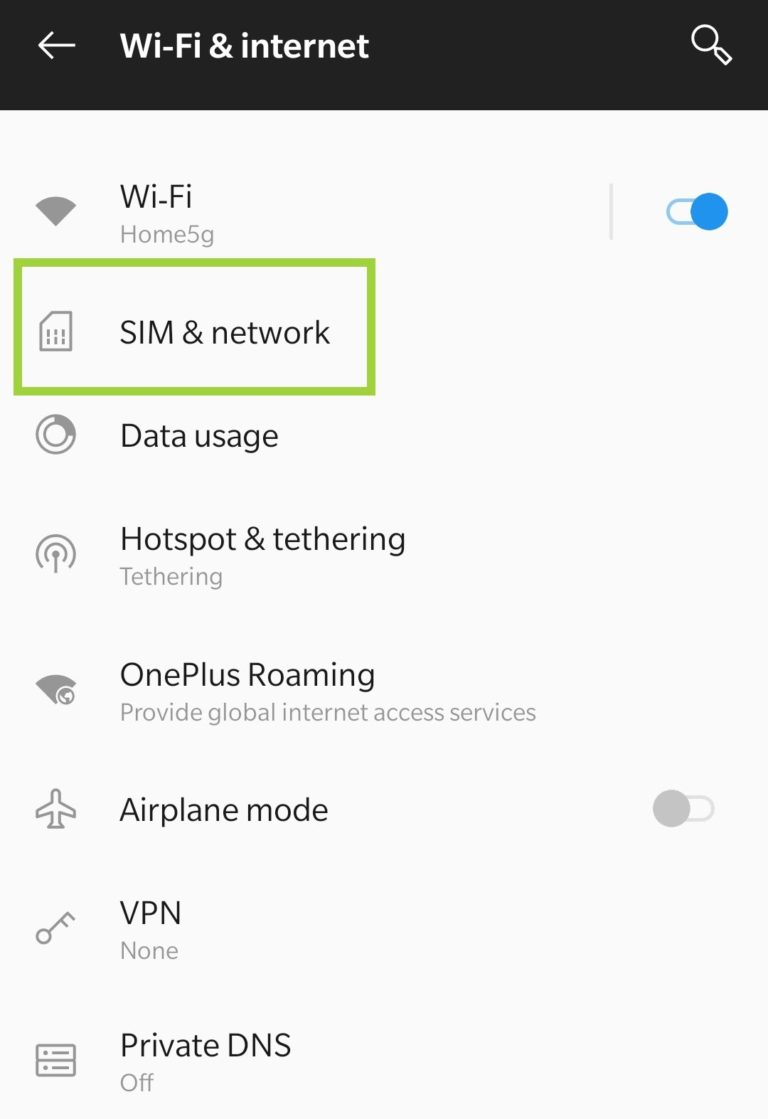
Task: Tap the OnePlus Roaming globe icon
Action: click(55, 688)
